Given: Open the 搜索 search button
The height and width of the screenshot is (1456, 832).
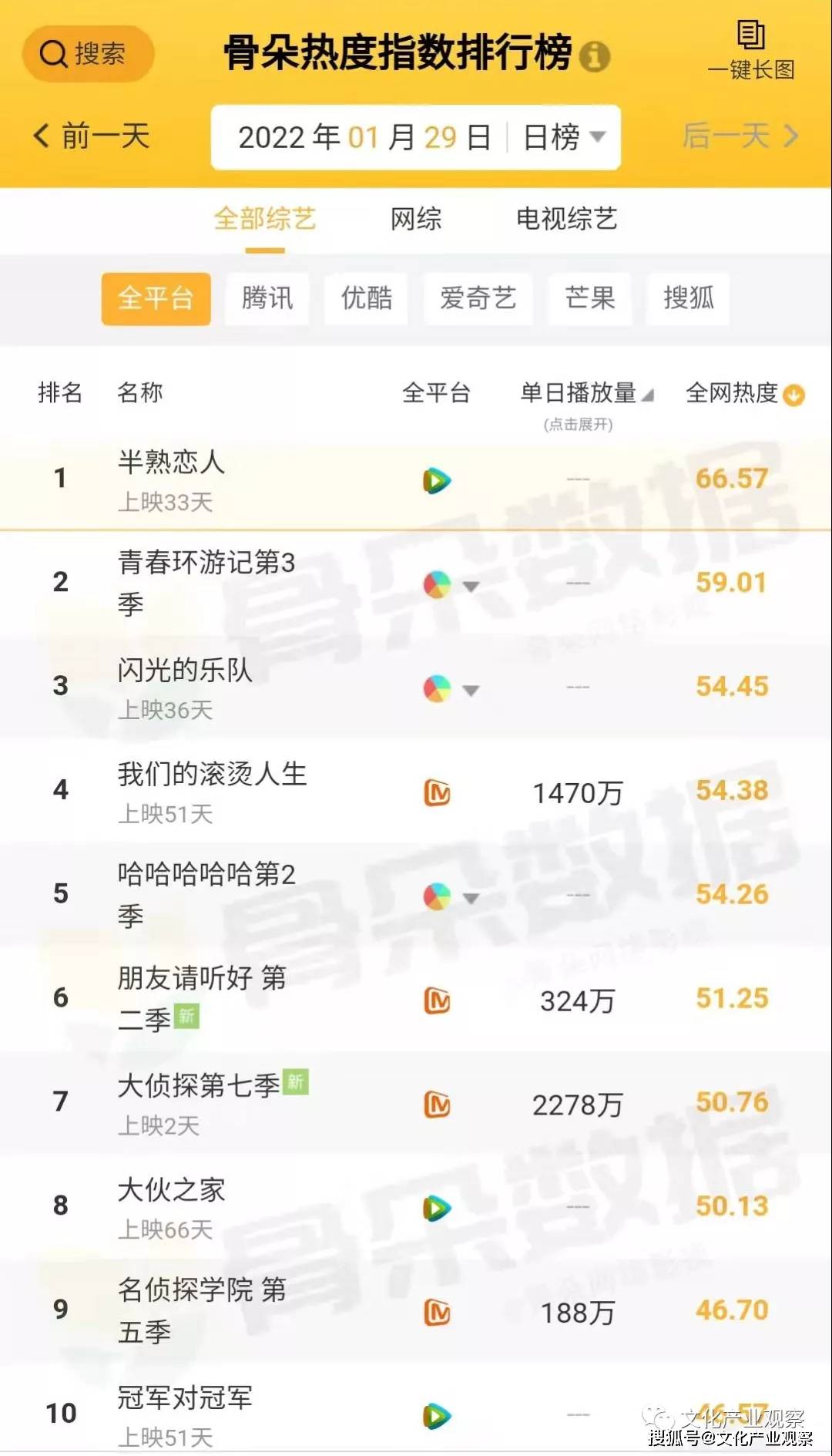Looking at the screenshot, I should point(88,54).
